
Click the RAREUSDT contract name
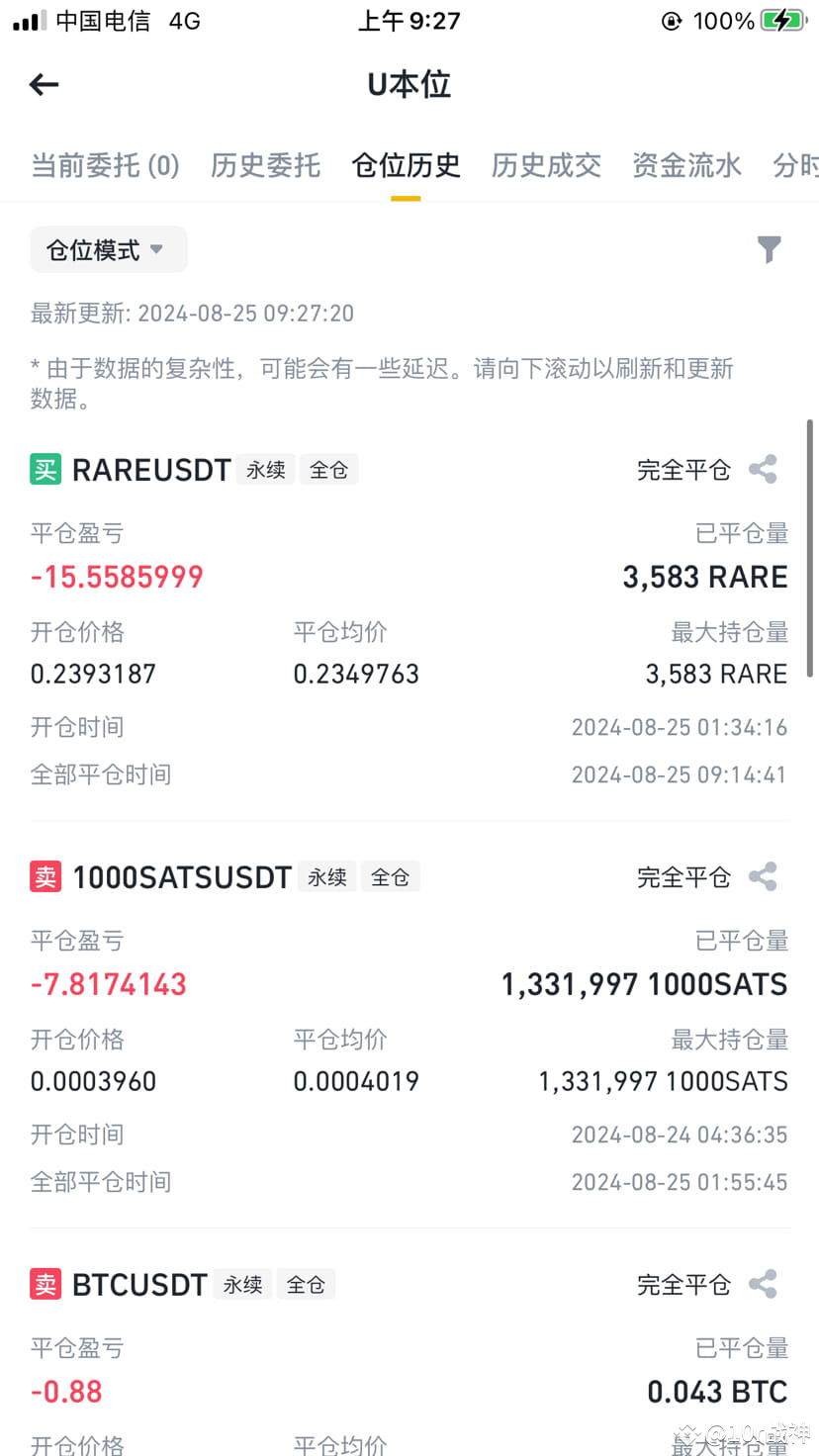coord(152,469)
